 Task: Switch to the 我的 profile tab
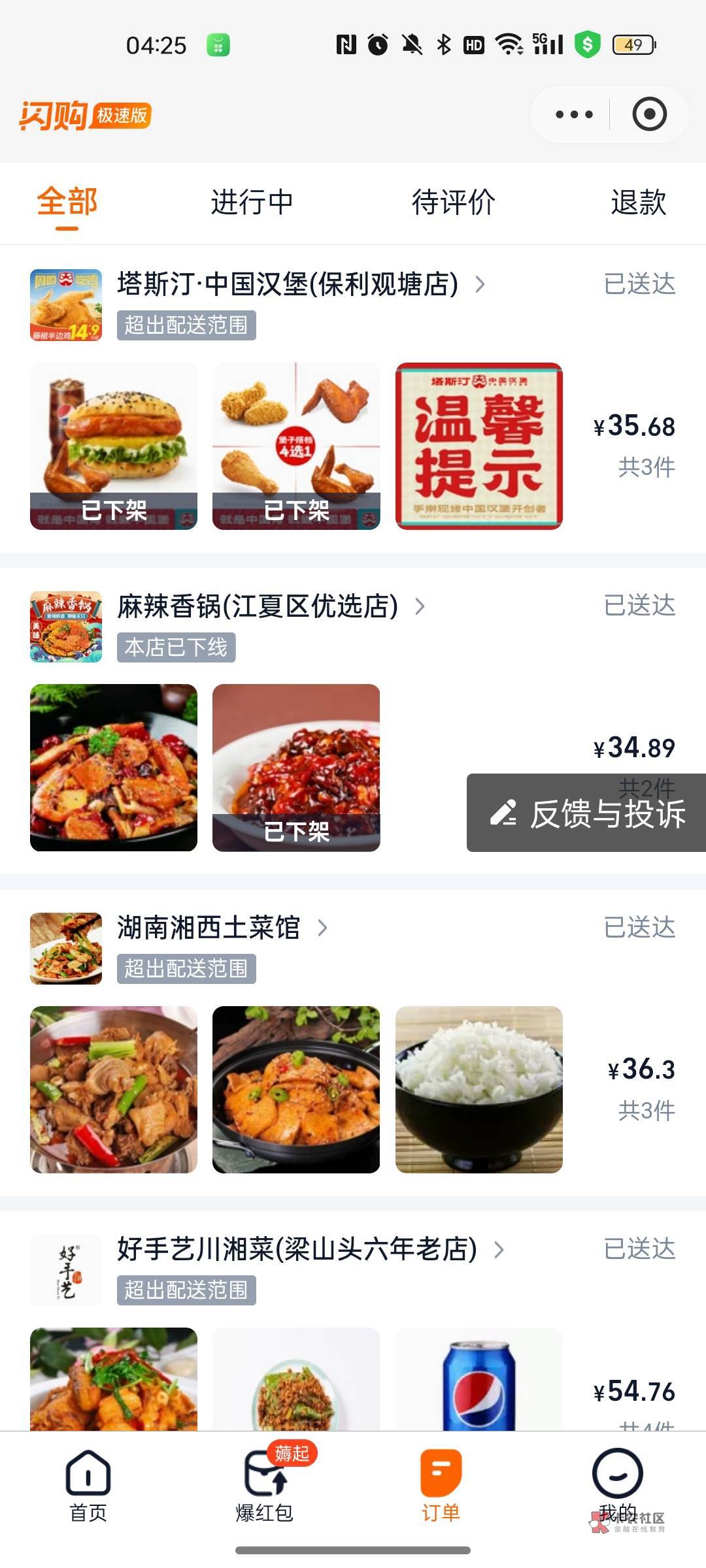[617, 1484]
